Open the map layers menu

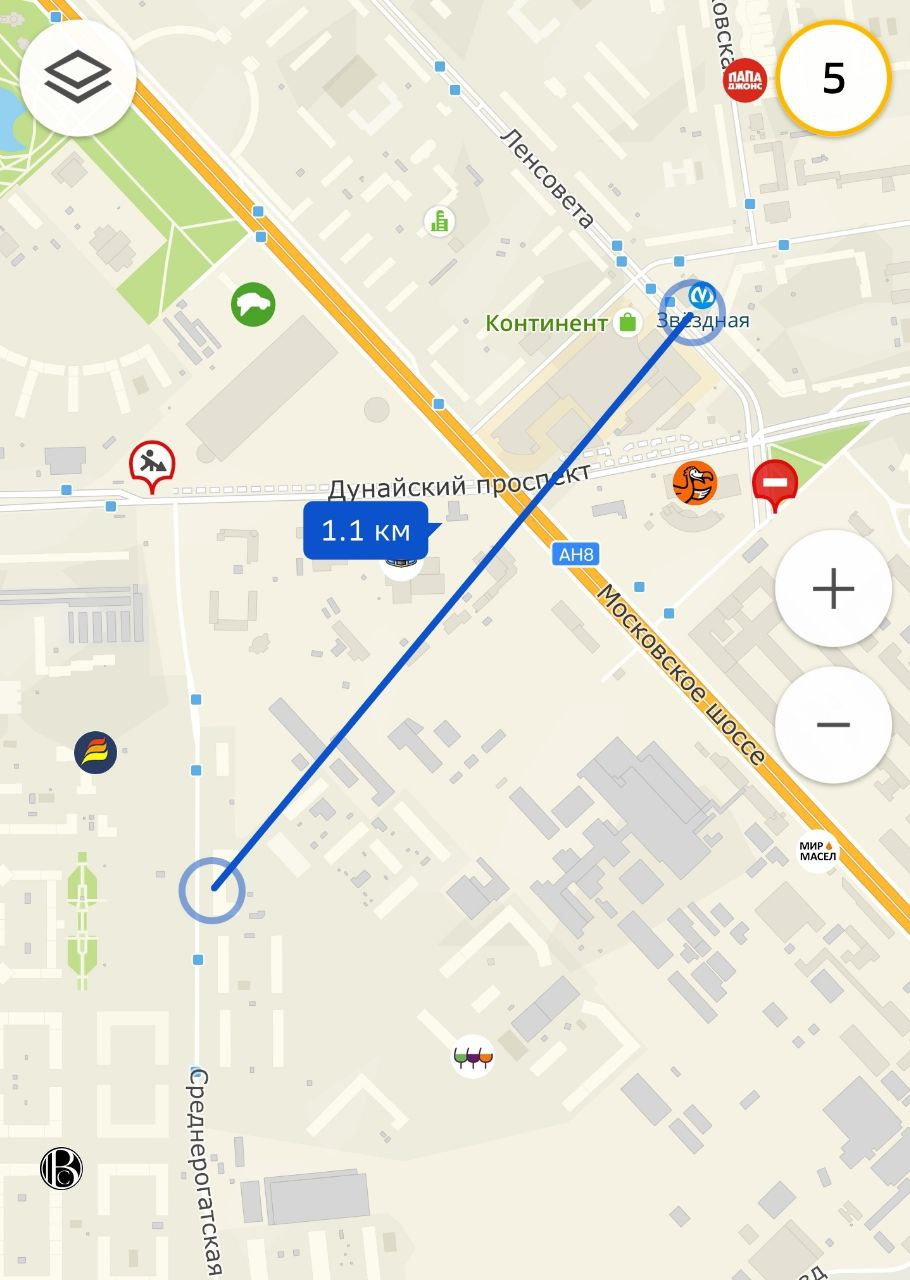click(78, 78)
